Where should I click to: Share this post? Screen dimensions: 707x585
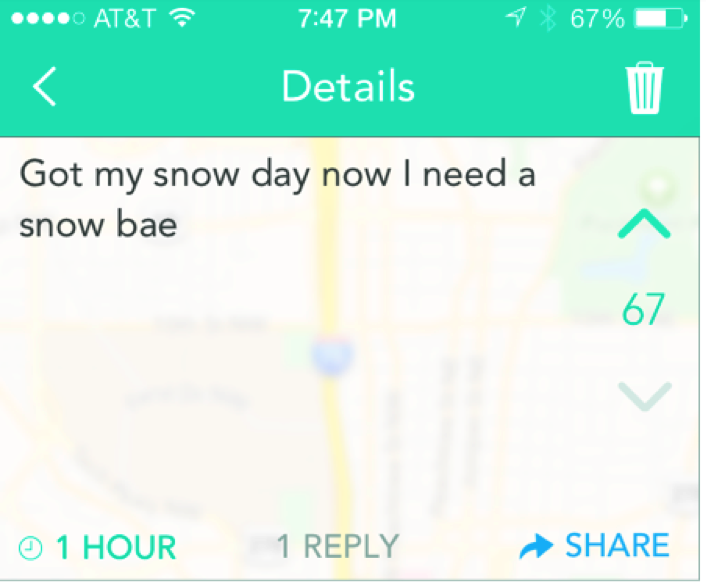(596, 546)
